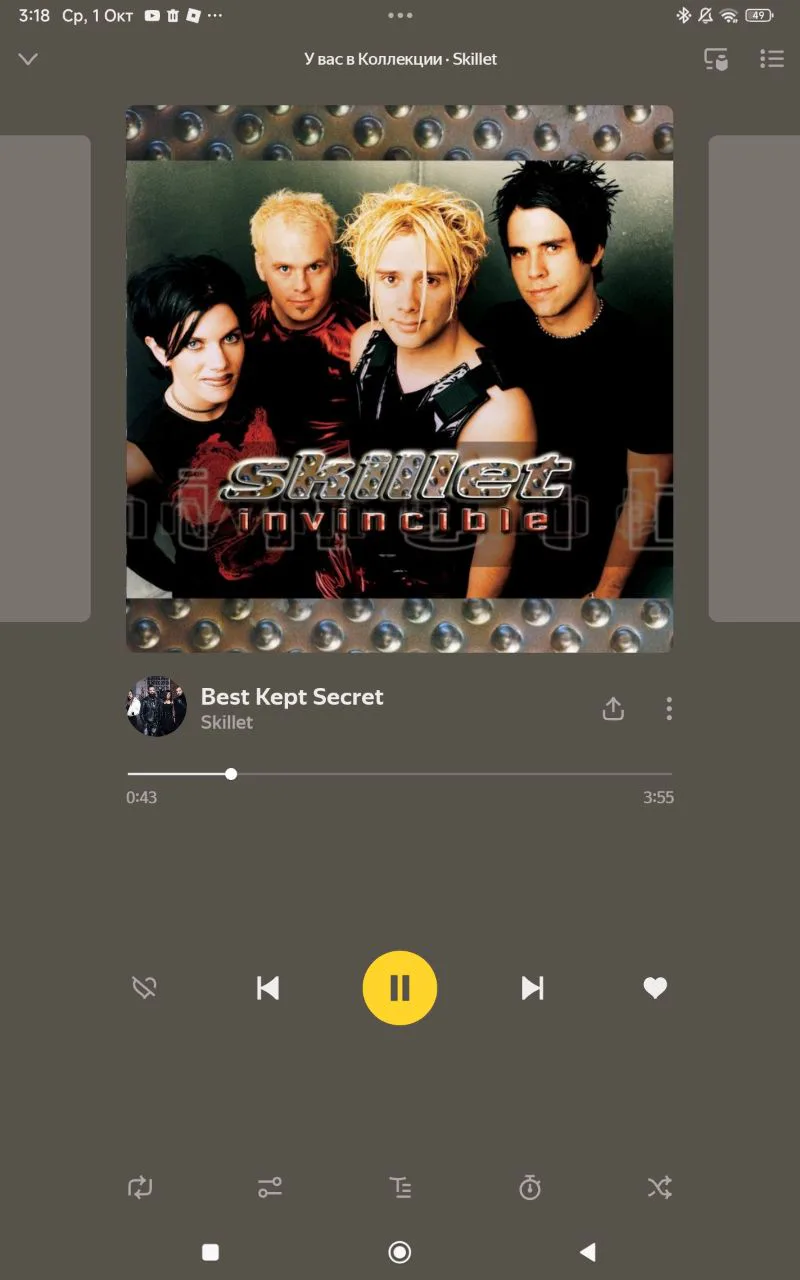Open the track's three-dot menu
The image size is (800, 1280).
(669, 709)
